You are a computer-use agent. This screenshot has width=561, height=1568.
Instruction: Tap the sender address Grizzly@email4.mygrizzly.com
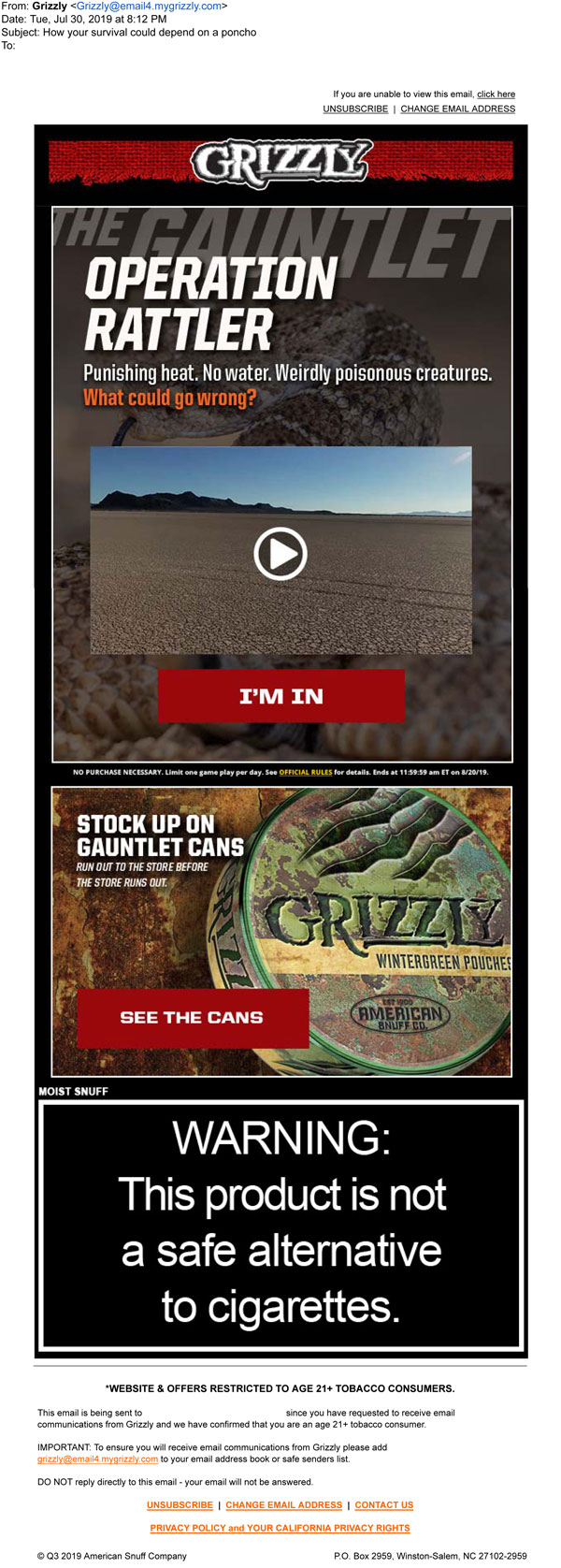(x=149, y=6)
